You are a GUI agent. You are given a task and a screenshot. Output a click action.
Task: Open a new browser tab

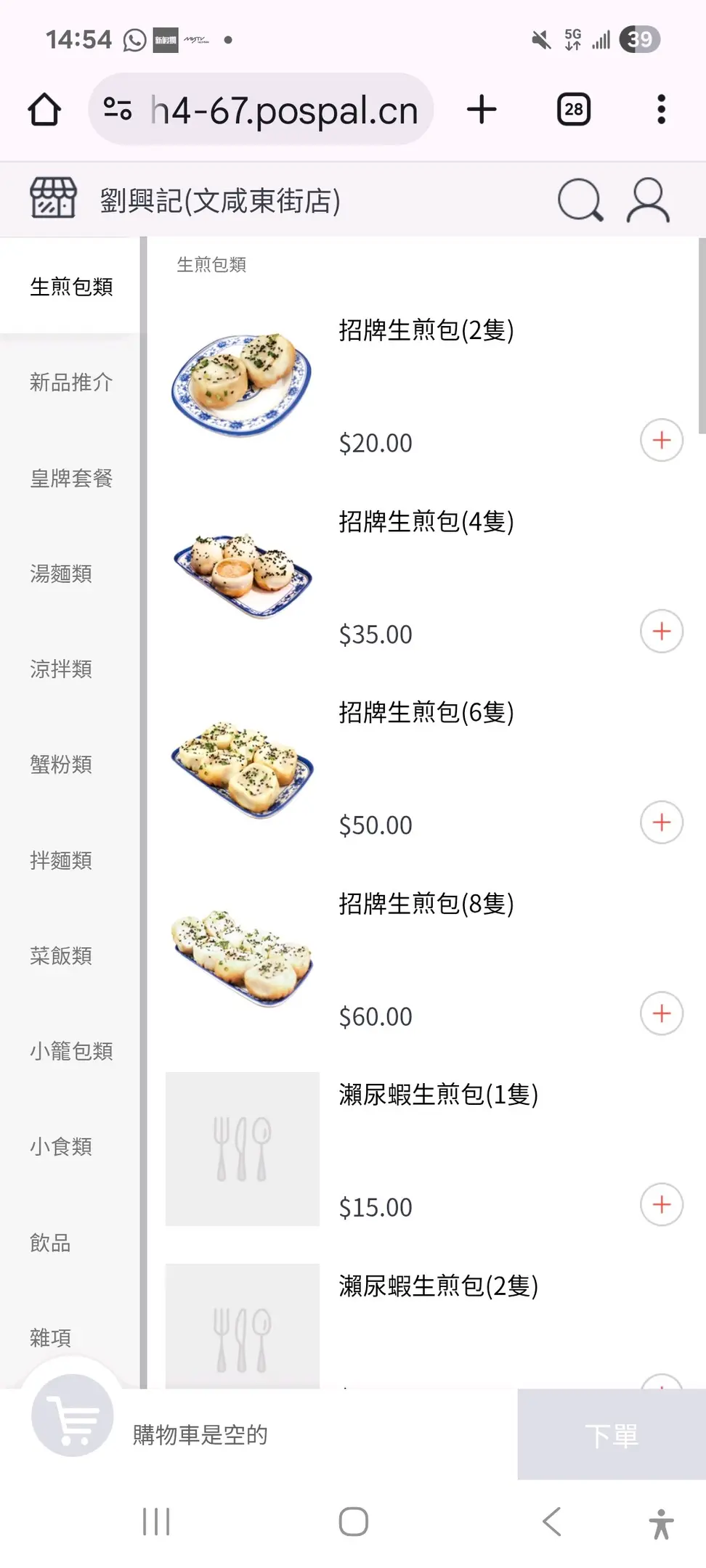482,110
